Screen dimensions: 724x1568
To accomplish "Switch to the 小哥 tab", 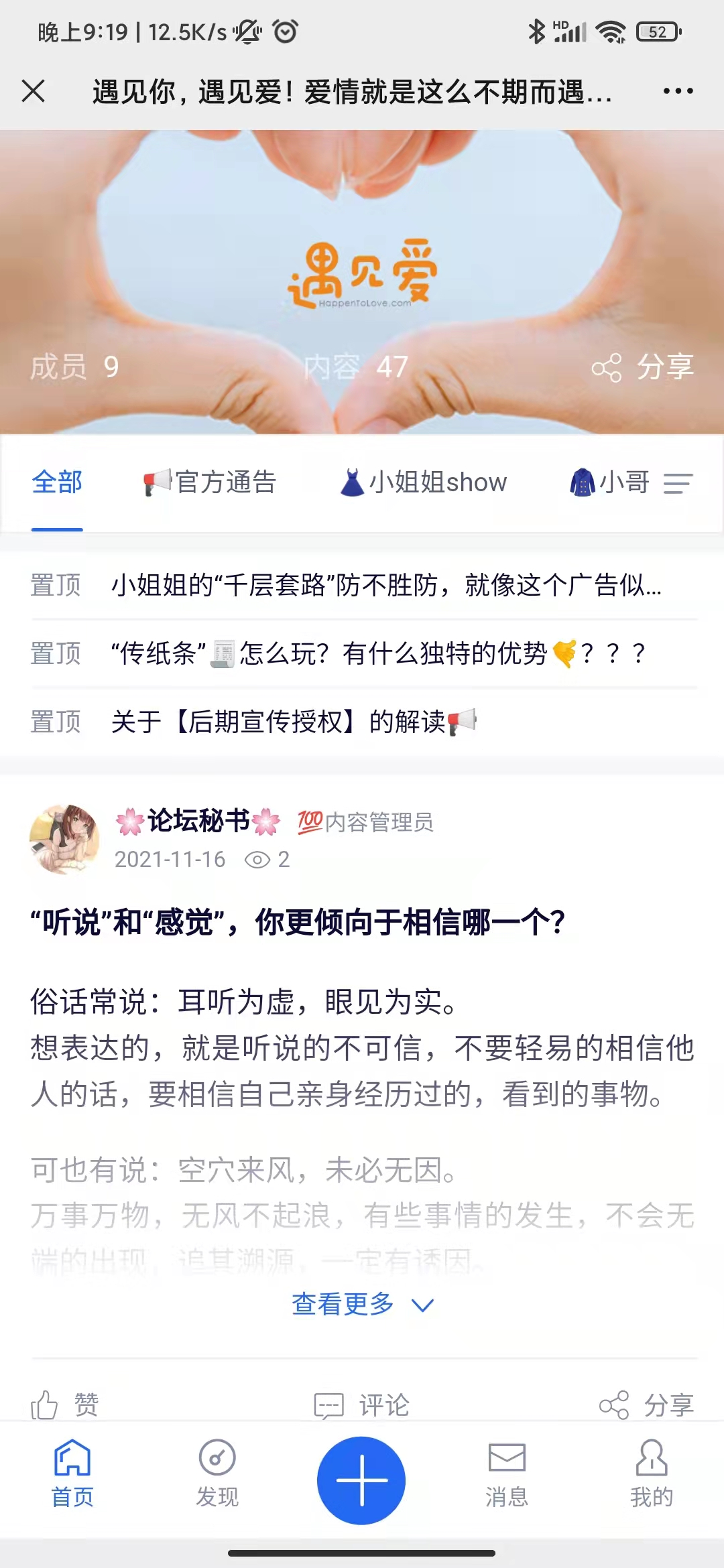I will (610, 482).
